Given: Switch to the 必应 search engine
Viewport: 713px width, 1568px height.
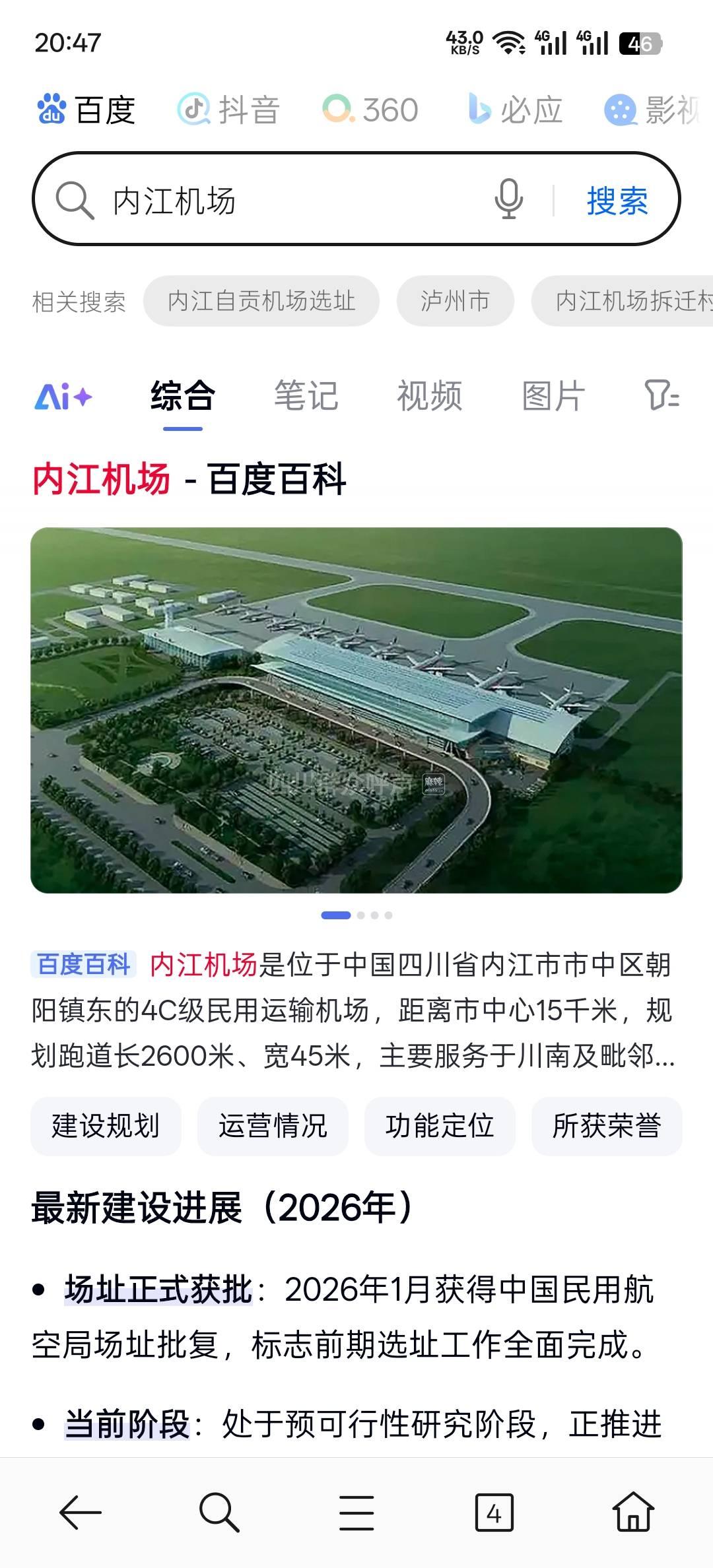Looking at the screenshot, I should click(x=515, y=110).
